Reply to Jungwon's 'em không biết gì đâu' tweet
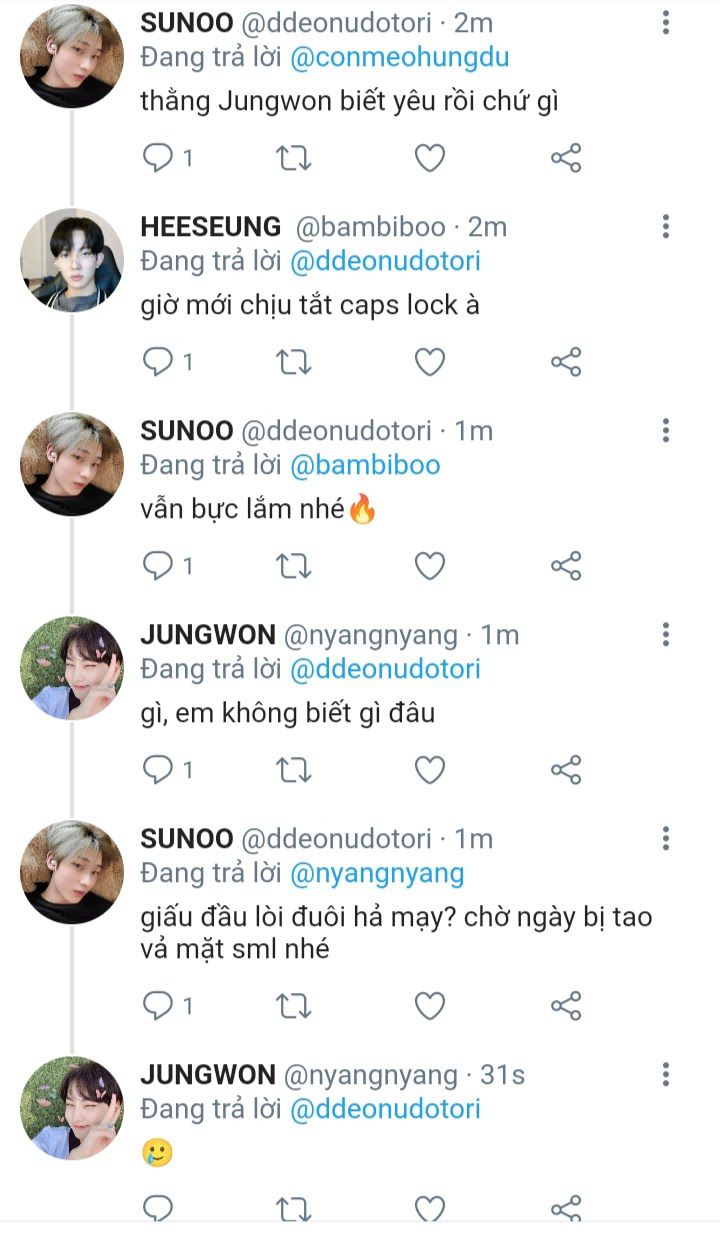720x1241 pixels. tap(159, 770)
